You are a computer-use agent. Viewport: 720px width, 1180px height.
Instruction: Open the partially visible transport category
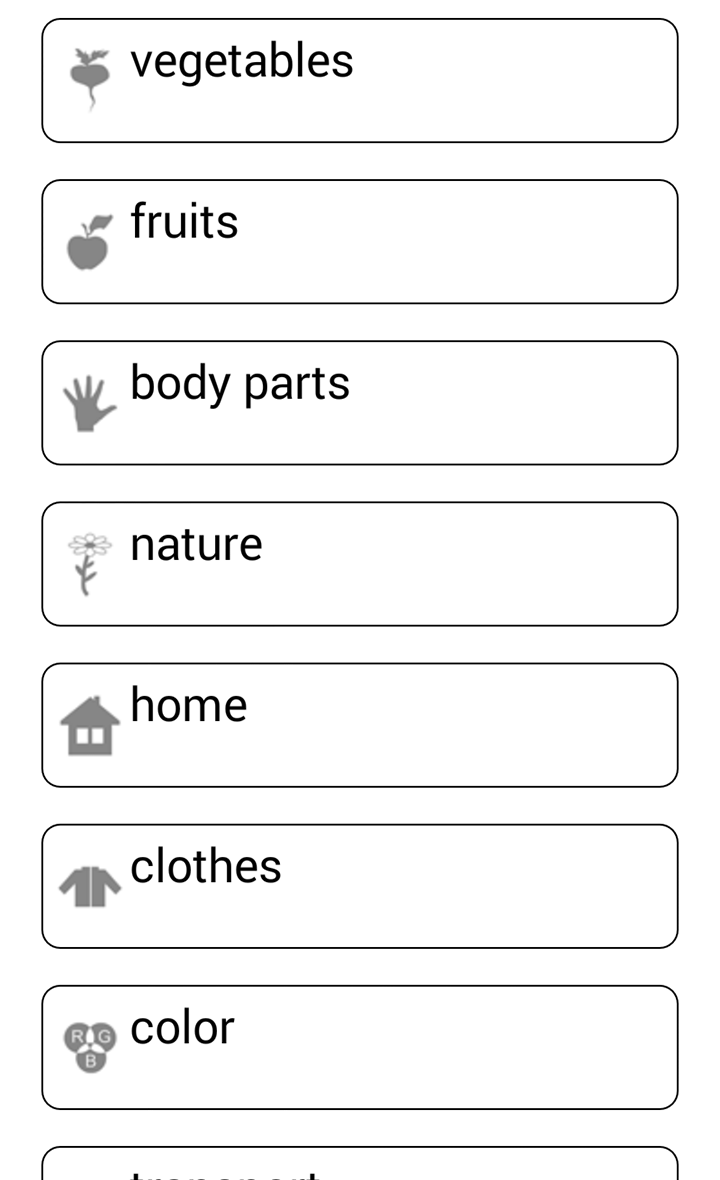360,1163
